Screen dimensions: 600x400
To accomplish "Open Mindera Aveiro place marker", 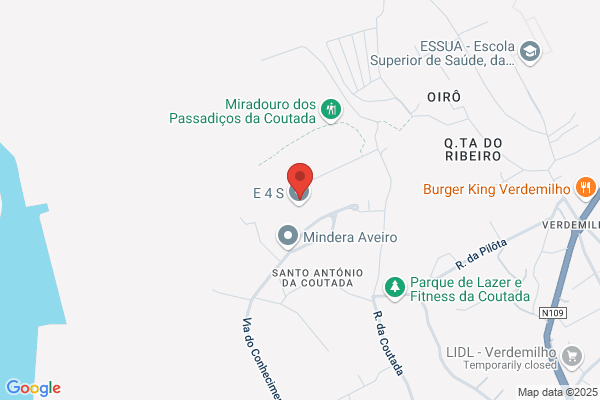I will 288,236.
